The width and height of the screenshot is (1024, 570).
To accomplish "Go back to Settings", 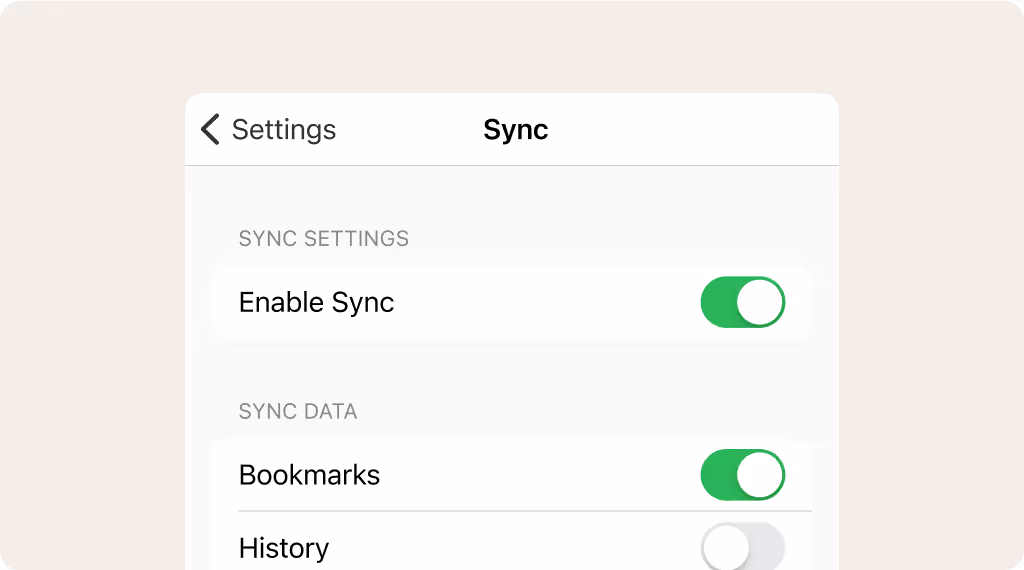I will click(x=268, y=130).
